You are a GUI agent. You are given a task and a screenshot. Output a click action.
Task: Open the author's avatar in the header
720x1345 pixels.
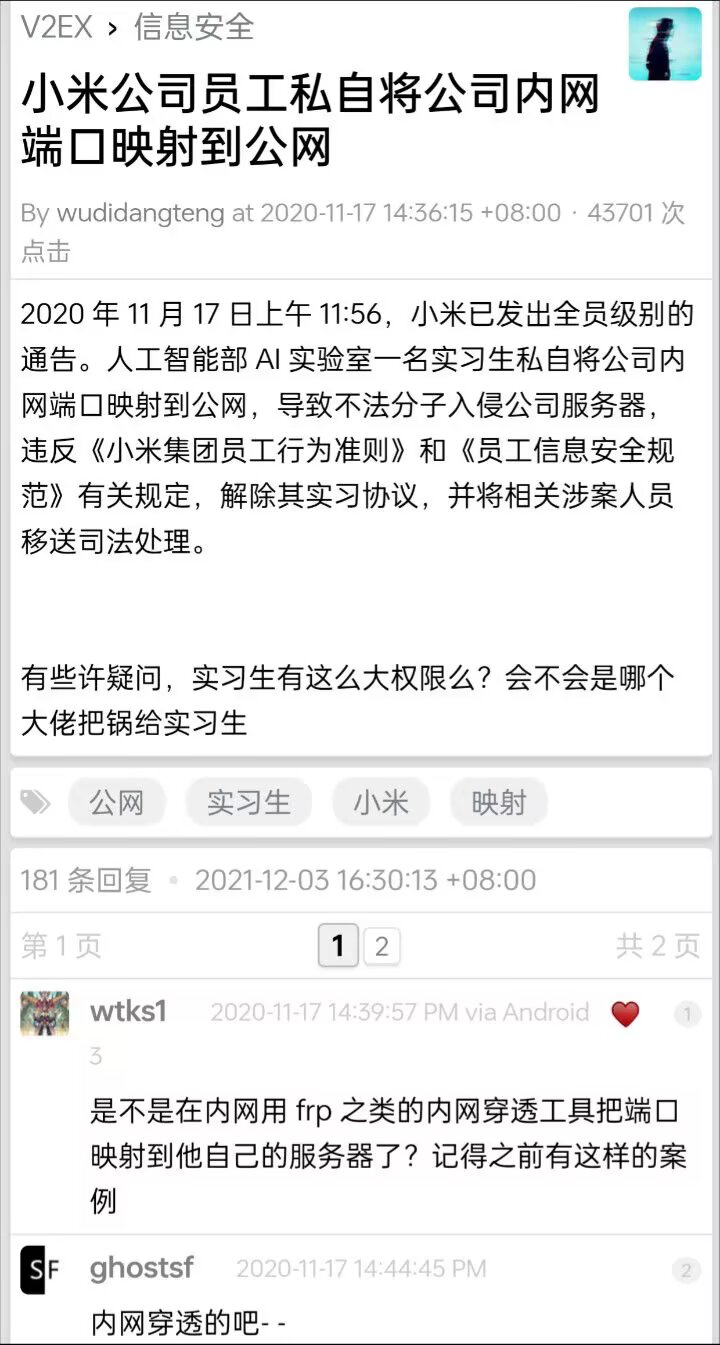click(x=665, y=44)
